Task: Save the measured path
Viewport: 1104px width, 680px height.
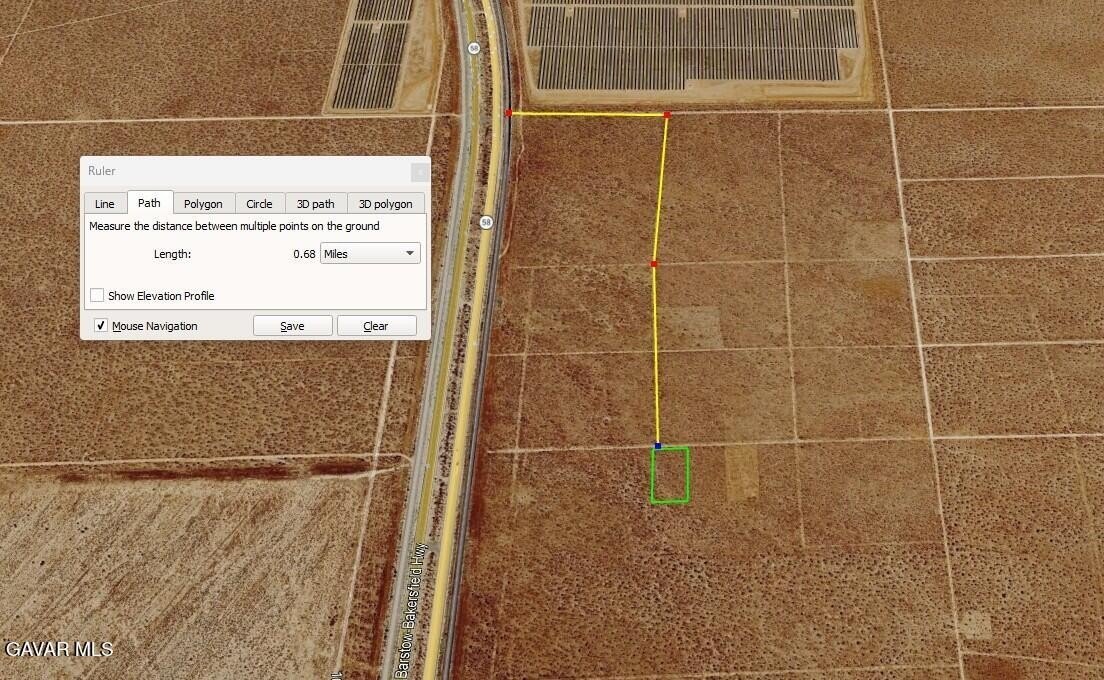Action: pos(292,326)
